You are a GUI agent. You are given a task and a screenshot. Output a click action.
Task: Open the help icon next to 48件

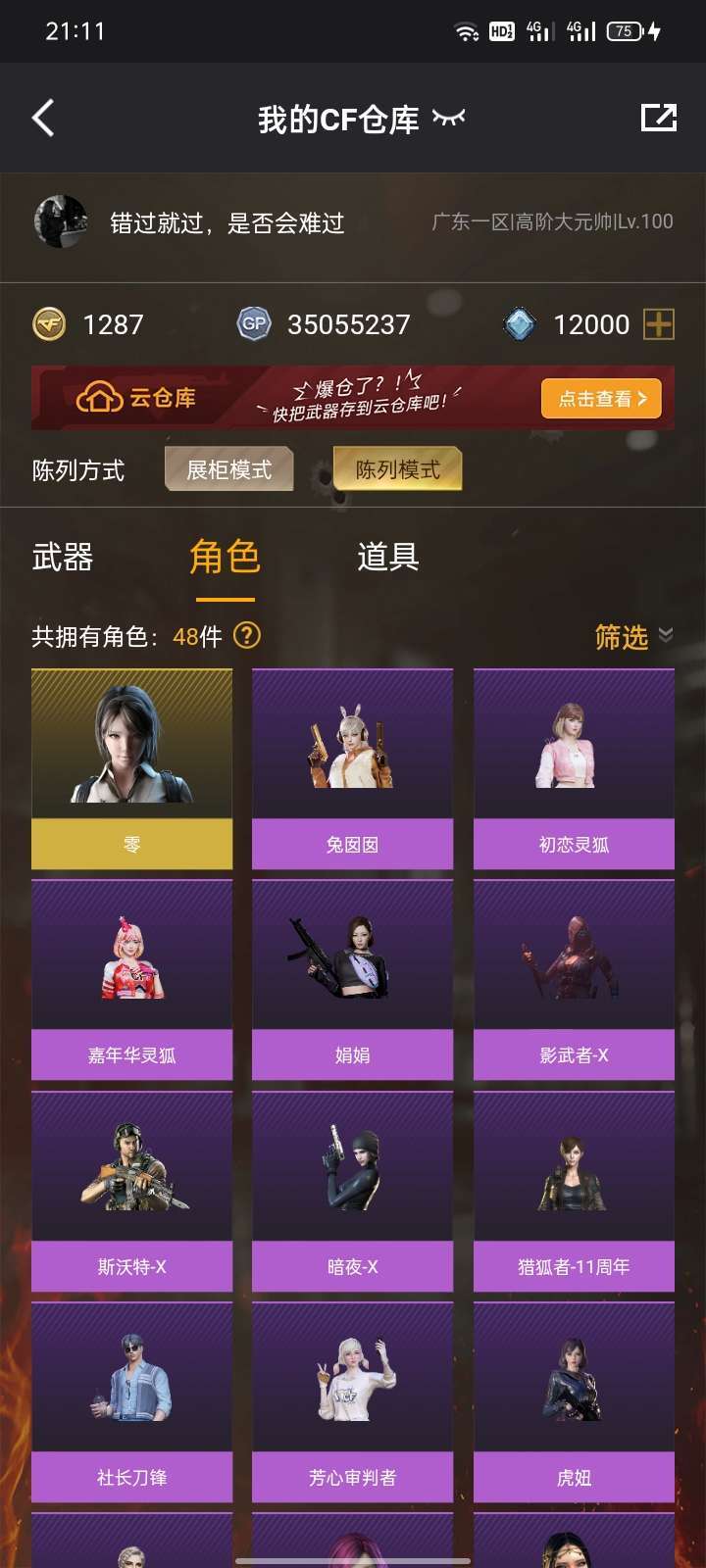tap(247, 636)
